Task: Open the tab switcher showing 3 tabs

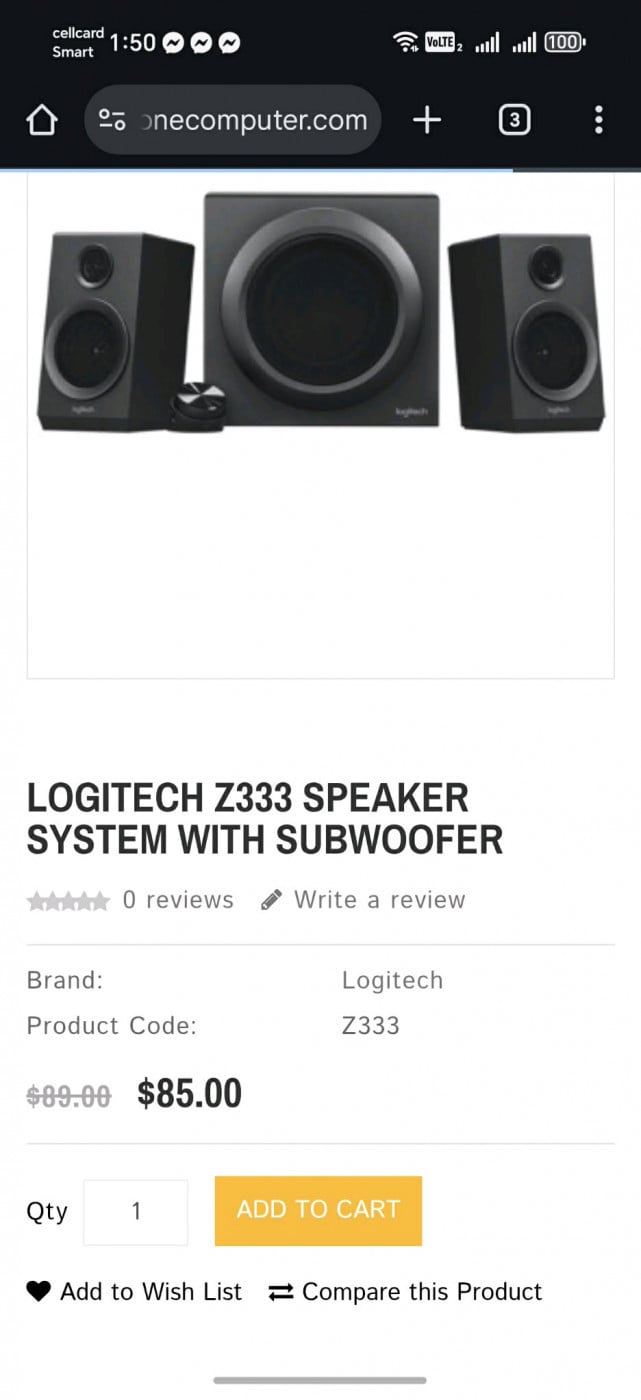Action: (513, 121)
